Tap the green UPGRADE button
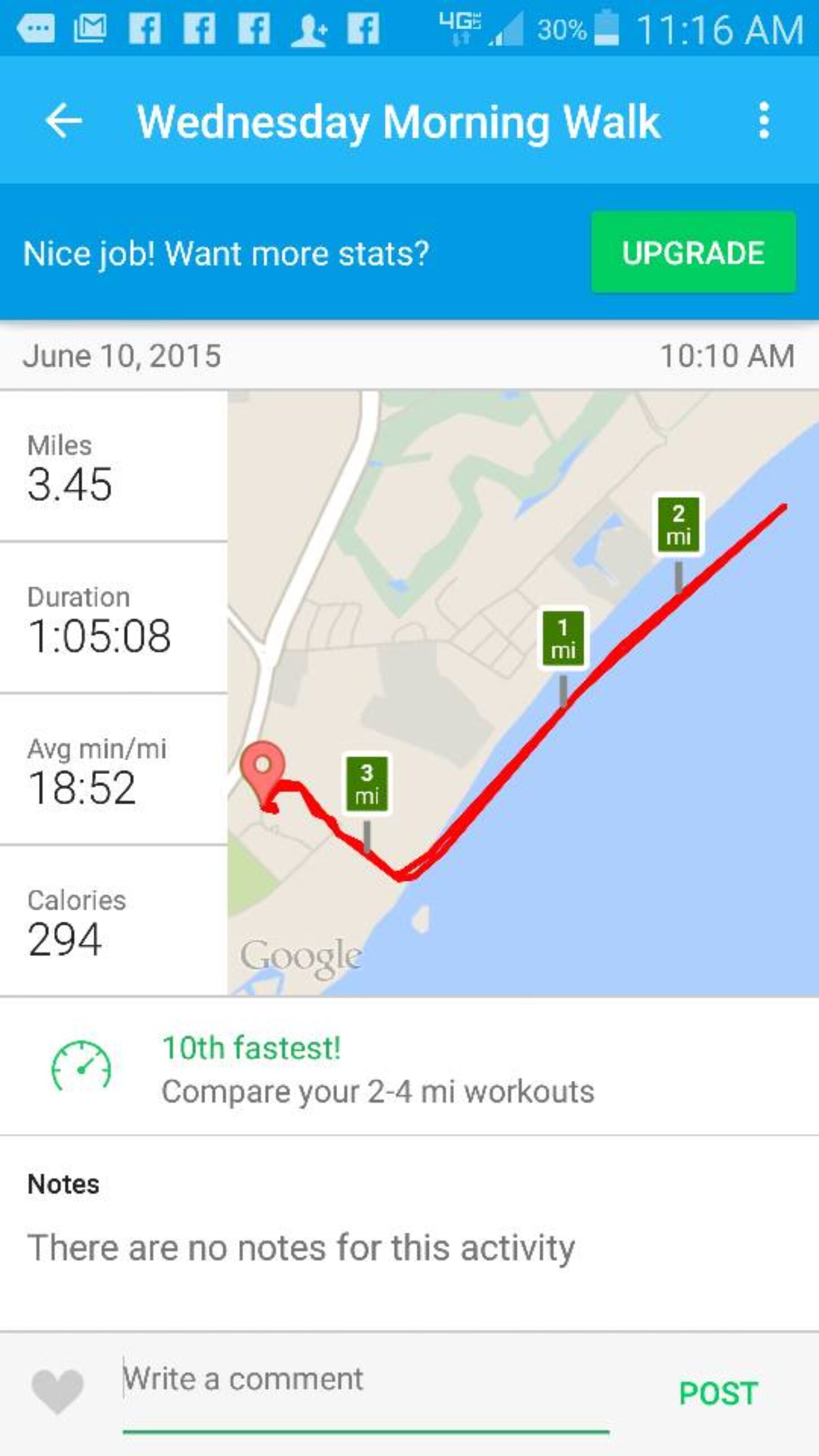The image size is (819, 1456). pyautogui.click(x=694, y=253)
